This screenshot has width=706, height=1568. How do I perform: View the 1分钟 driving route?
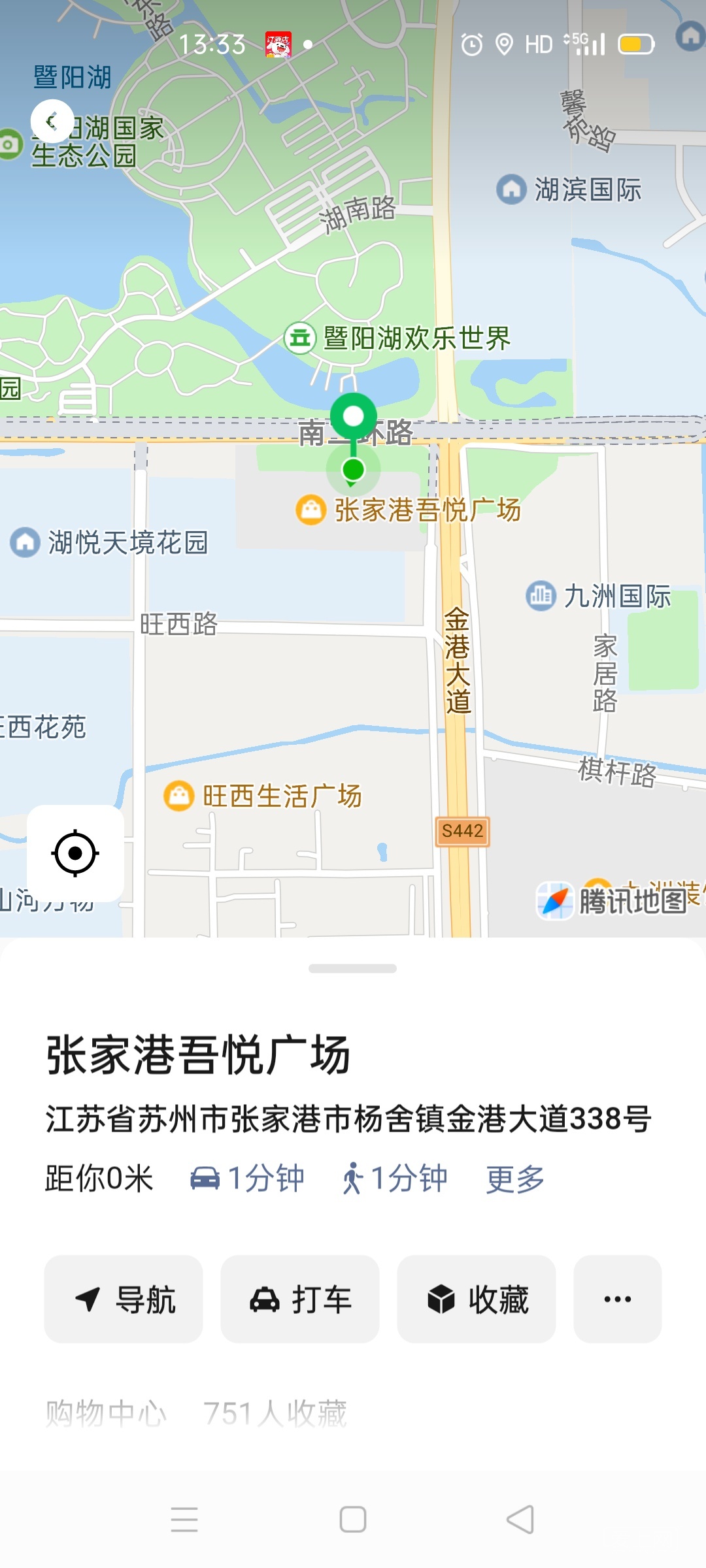click(x=247, y=1179)
